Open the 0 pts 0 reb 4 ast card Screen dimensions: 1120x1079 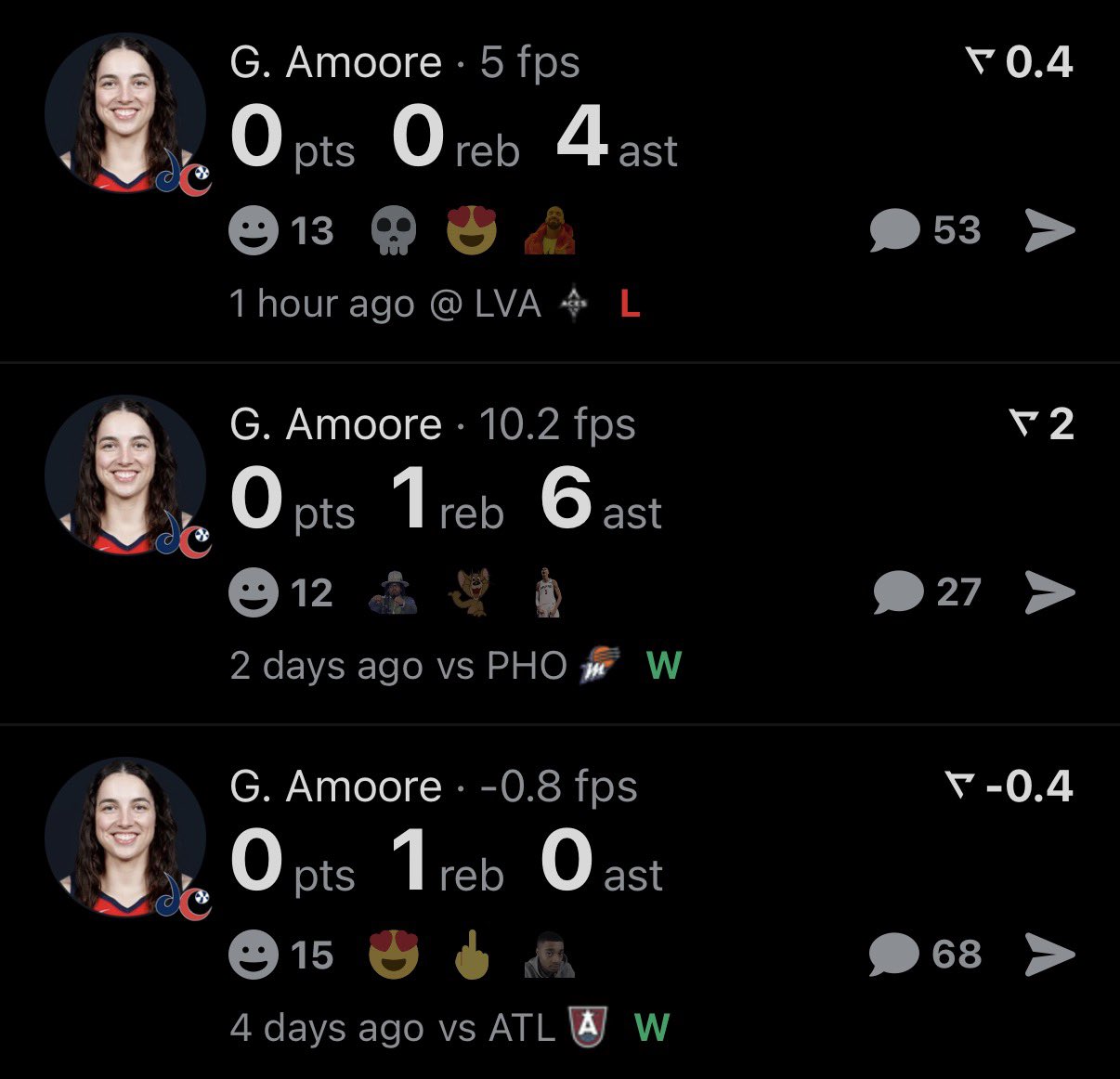[x=560, y=181]
